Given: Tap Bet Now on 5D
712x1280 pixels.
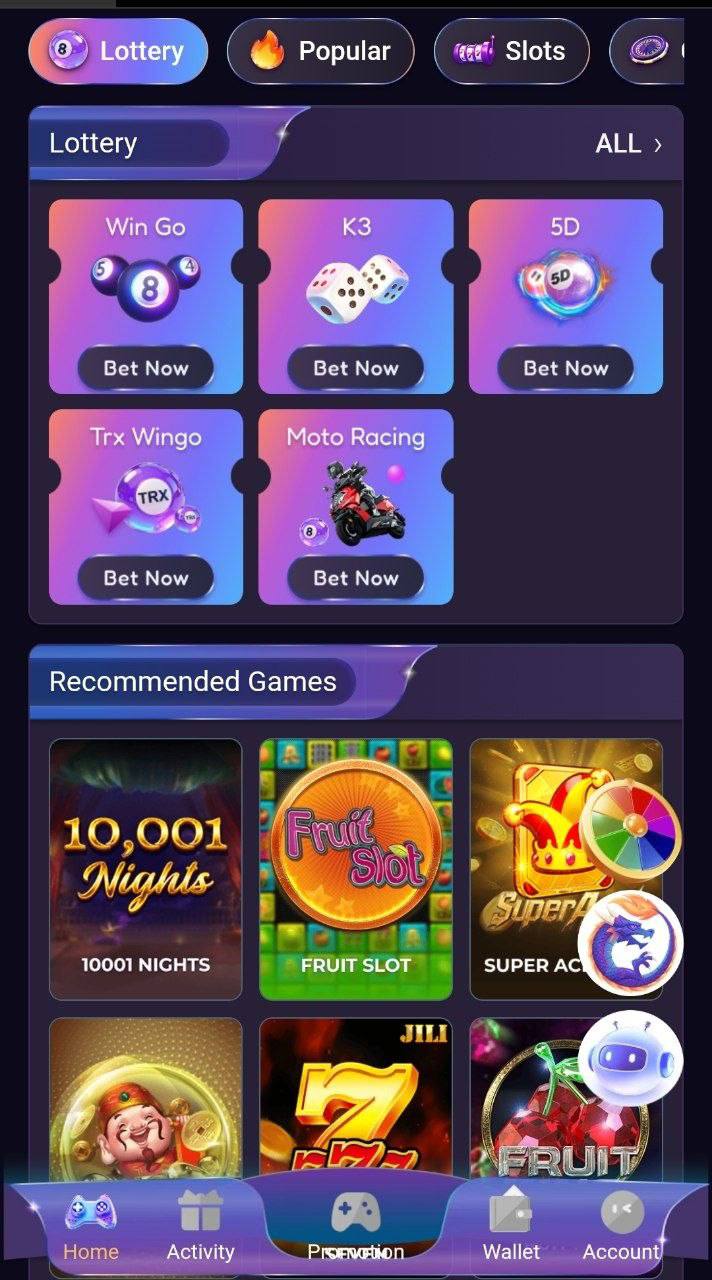Looking at the screenshot, I should (566, 368).
